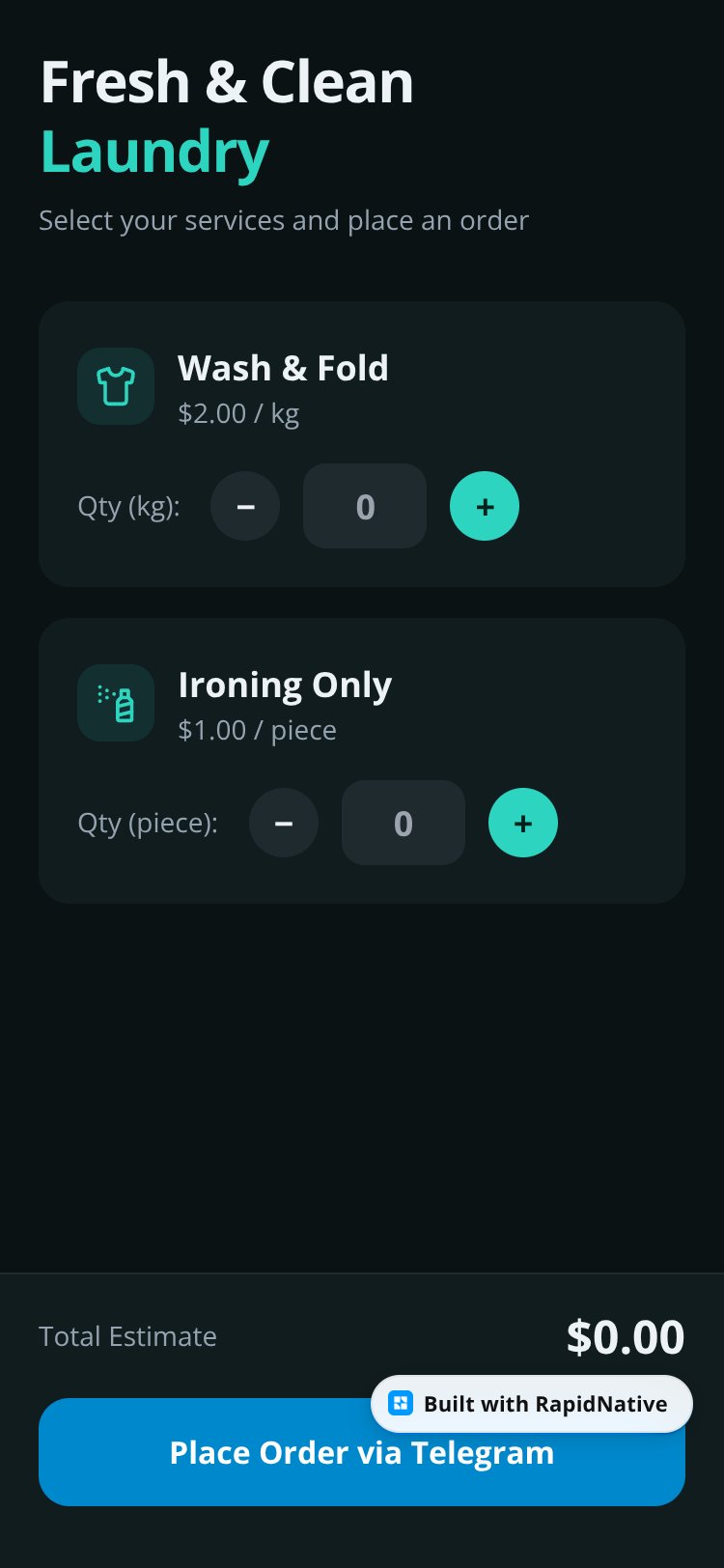Increase the Wash & Fold quantity
The image size is (724, 1568).
tap(485, 506)
